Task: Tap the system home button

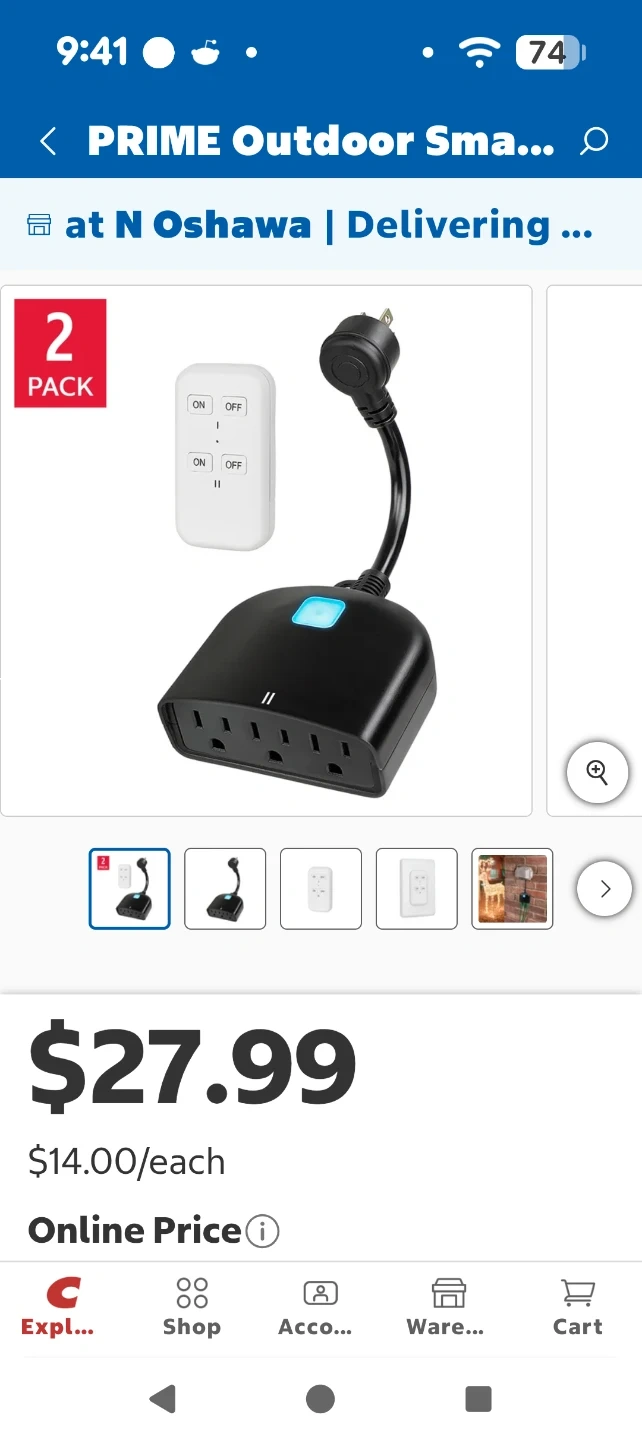Action: pyautogui.click(x=320, y=1398)
